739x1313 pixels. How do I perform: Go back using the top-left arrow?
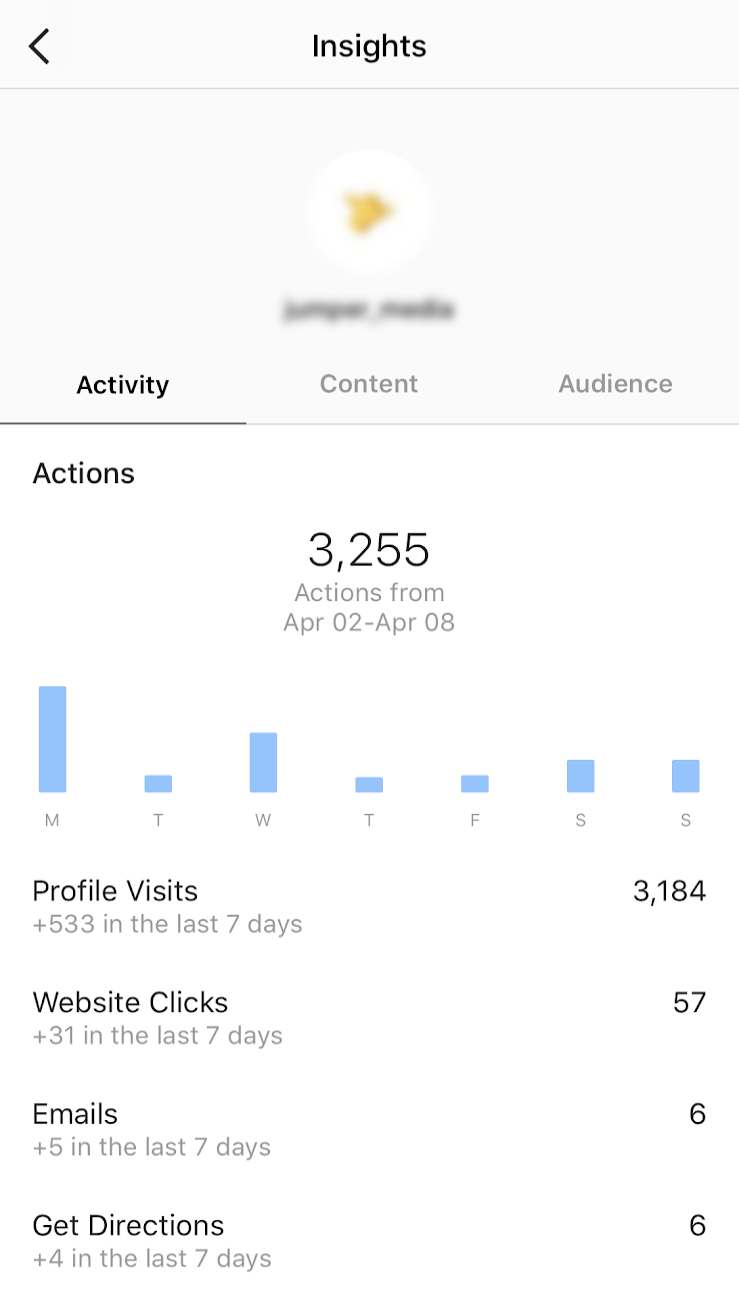click(x=39, y=46)
